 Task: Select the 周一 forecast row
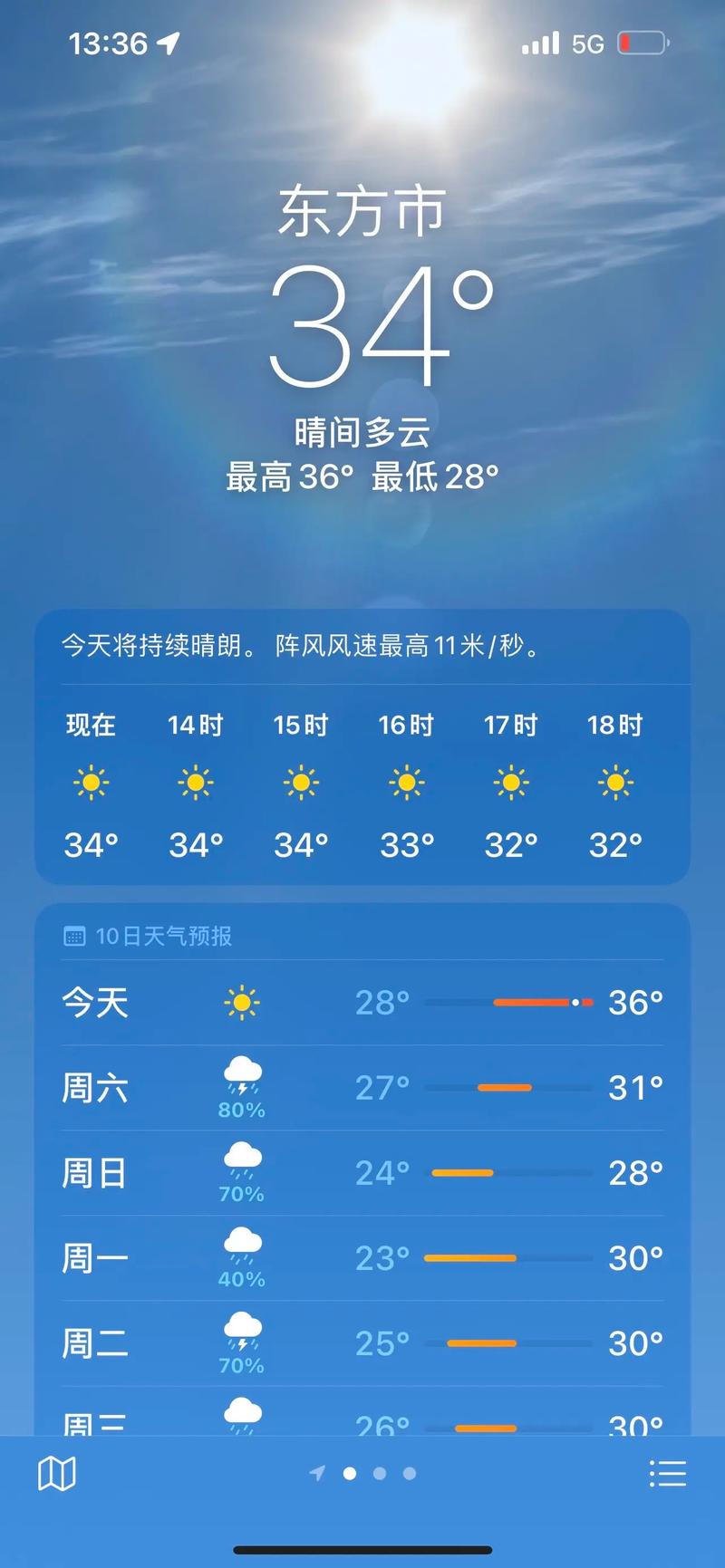point(362,1257)
